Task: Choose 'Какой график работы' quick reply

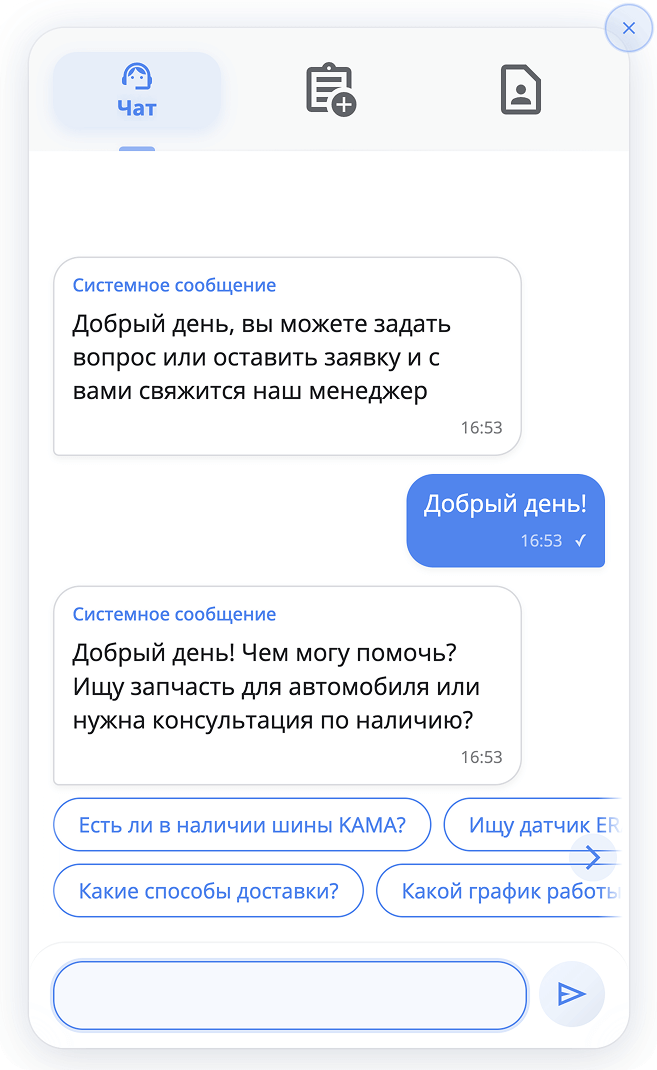Action: point(500,890)
